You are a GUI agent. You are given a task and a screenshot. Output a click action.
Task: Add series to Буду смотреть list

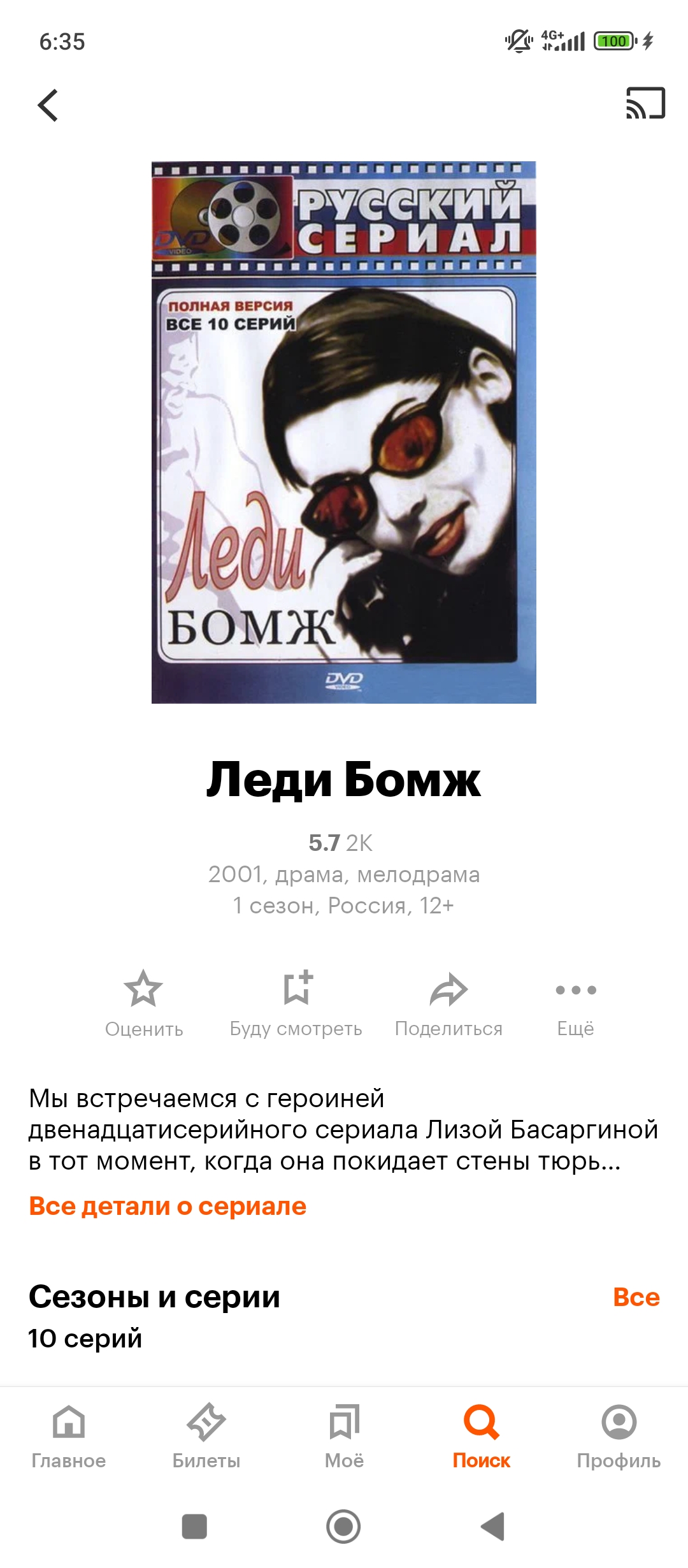tap(296, 1003)
